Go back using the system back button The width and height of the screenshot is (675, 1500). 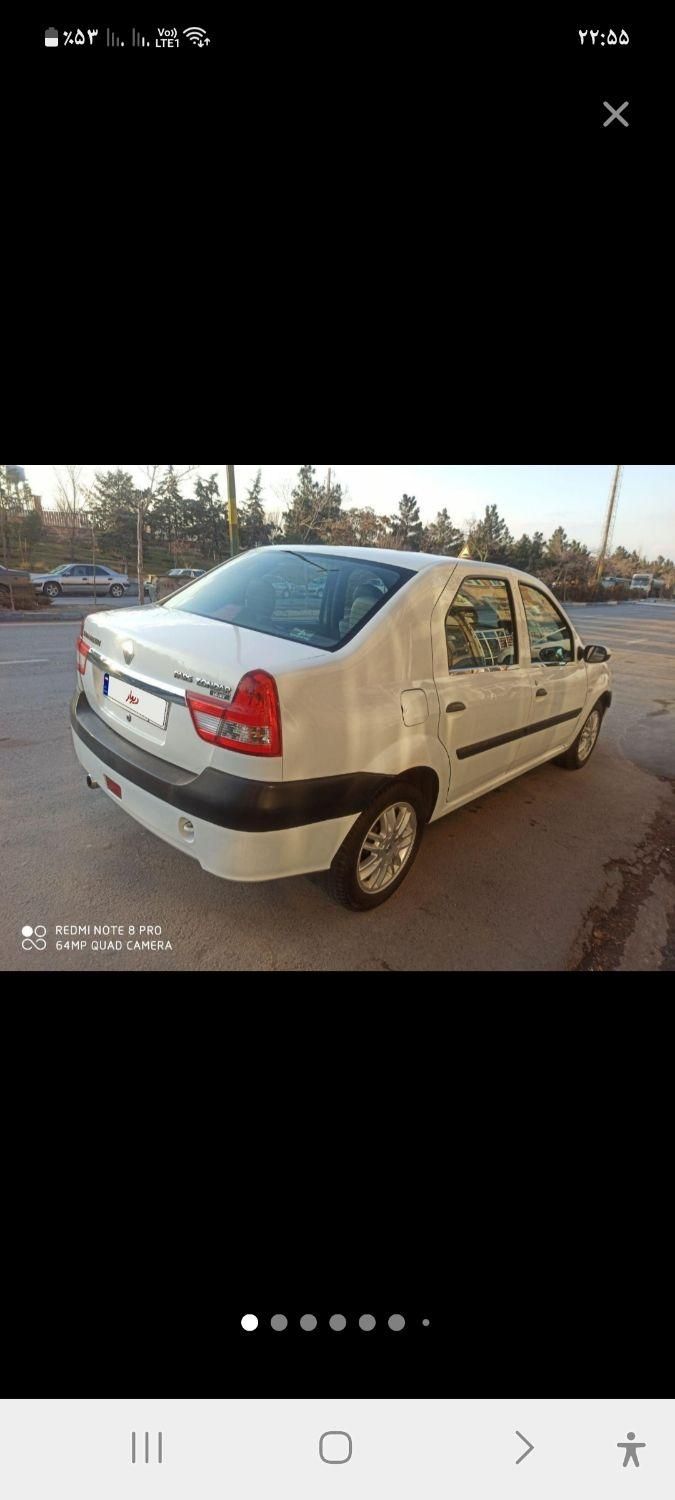524,1447
